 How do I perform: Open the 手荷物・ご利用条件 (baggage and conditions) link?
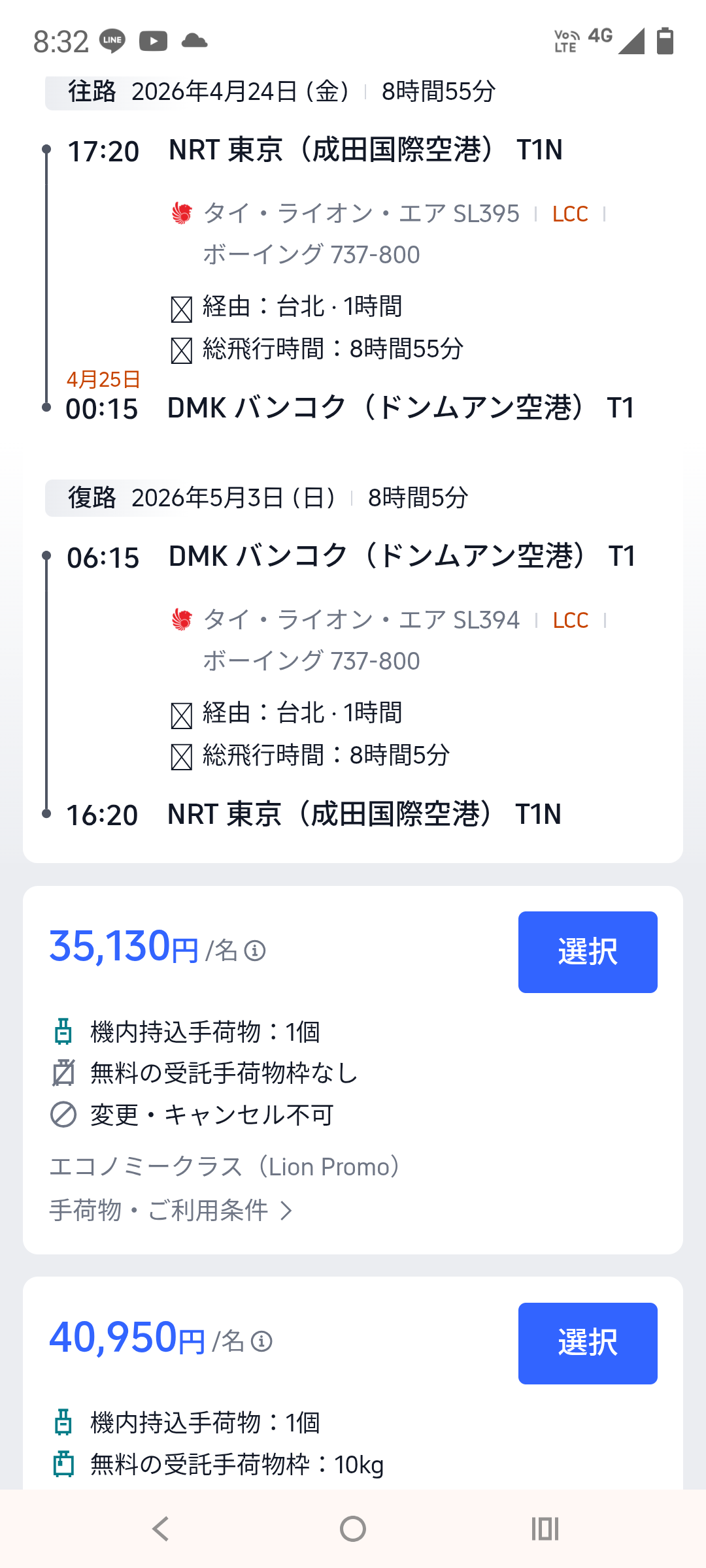point(171,1211)
